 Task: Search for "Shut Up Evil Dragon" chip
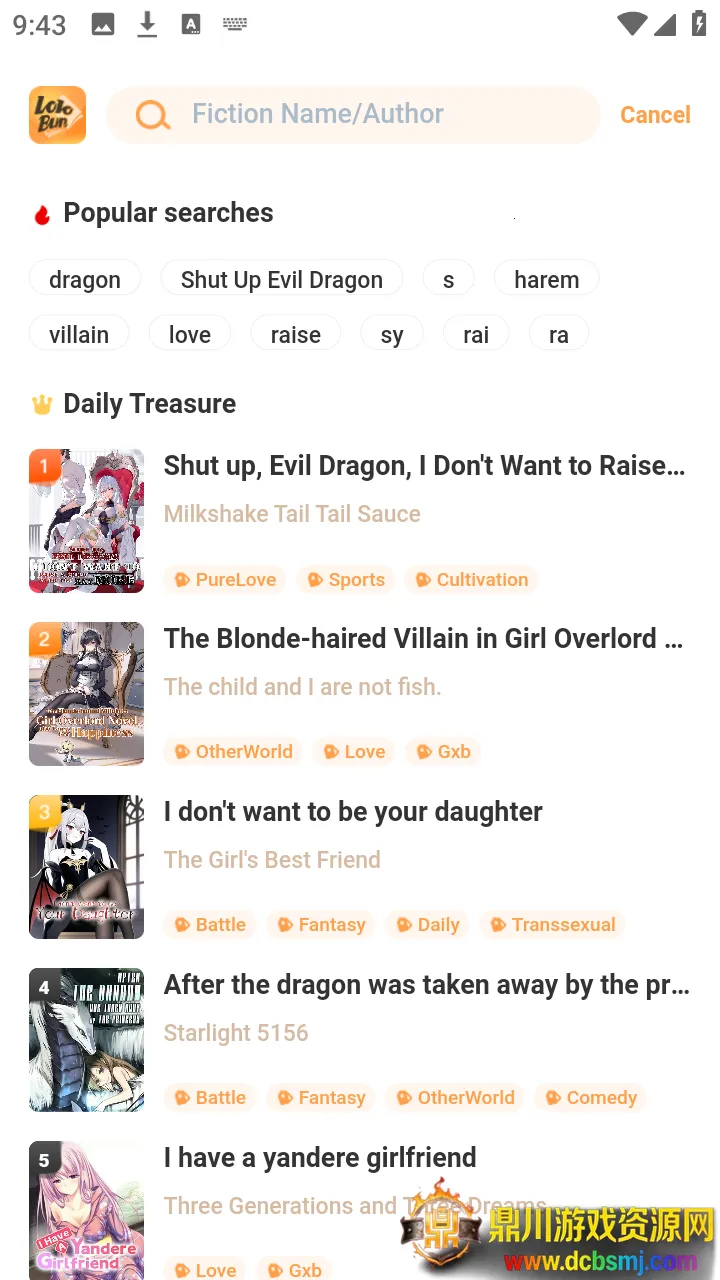(281, 280)
